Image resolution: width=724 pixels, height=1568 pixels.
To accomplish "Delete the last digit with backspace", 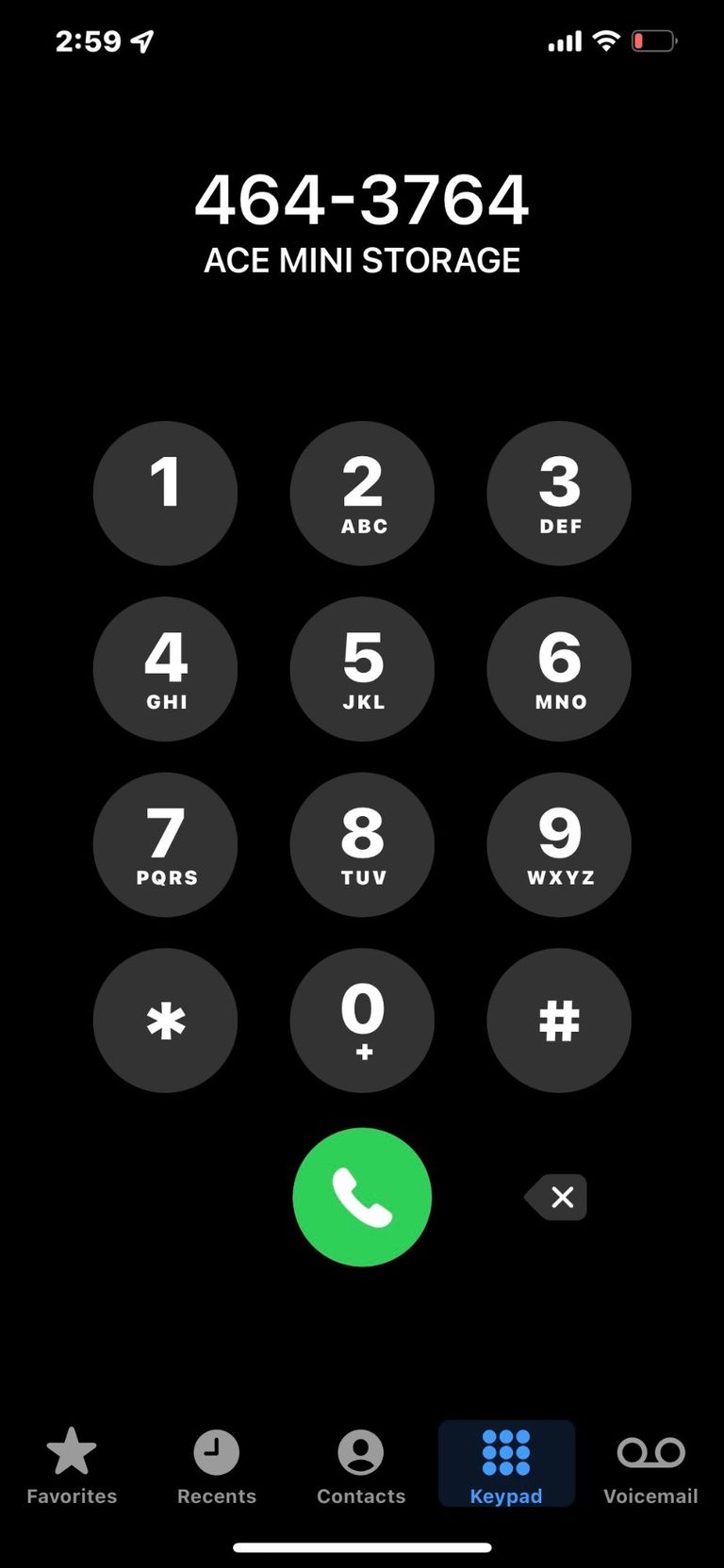I will (556, 1197).
